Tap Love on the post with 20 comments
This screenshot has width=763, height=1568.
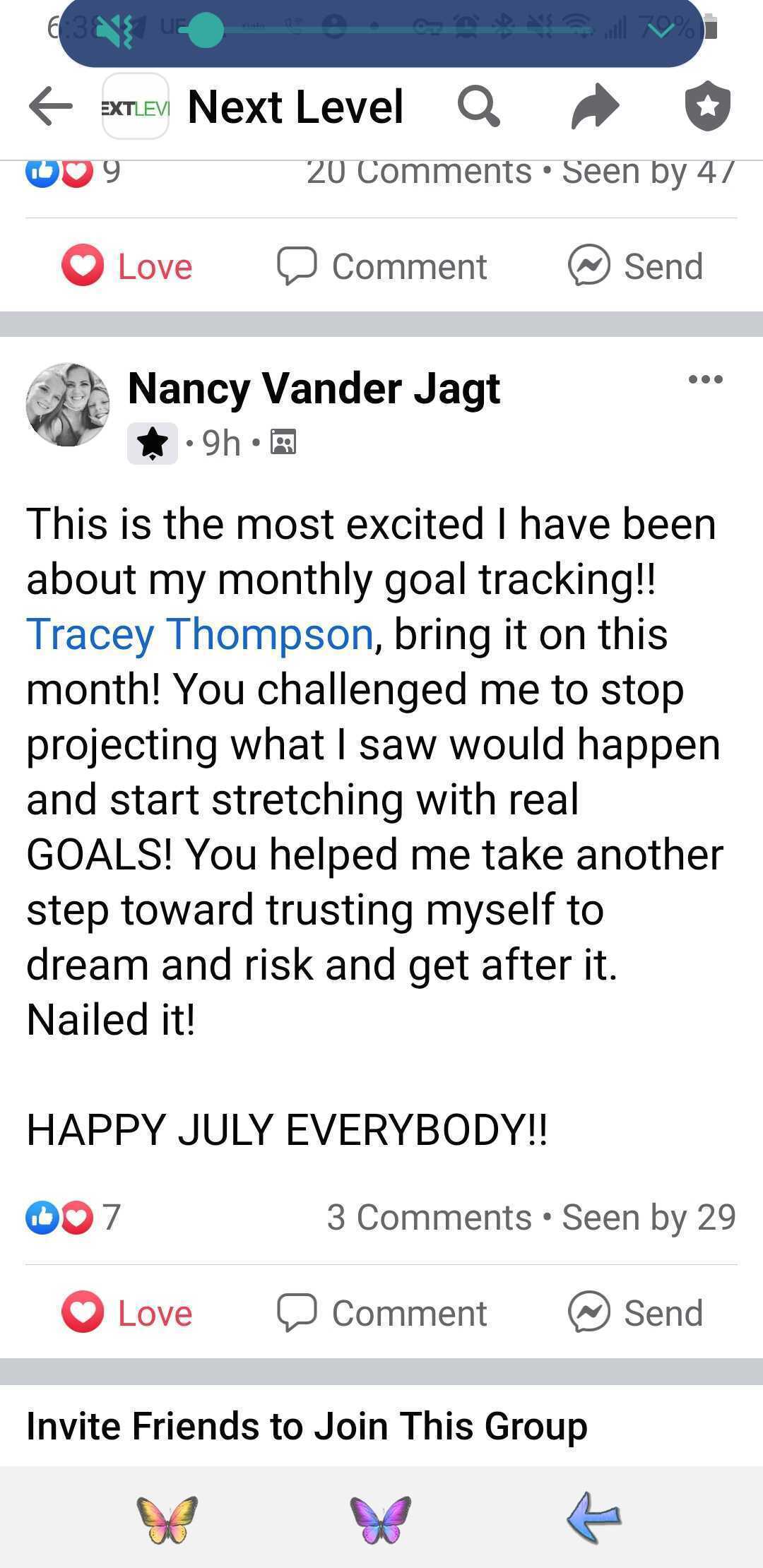[128, 266]
